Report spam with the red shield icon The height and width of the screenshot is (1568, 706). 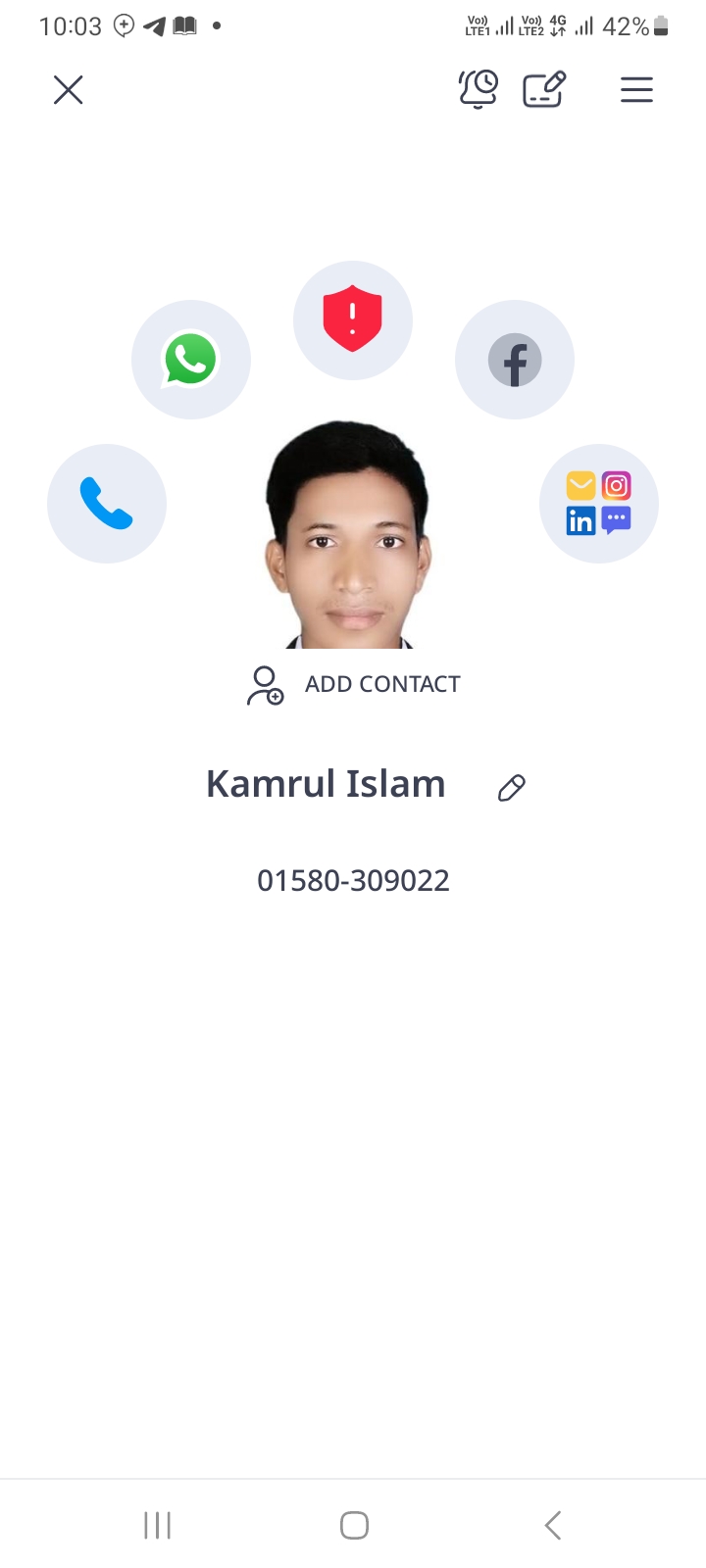(x=353, y=320)
